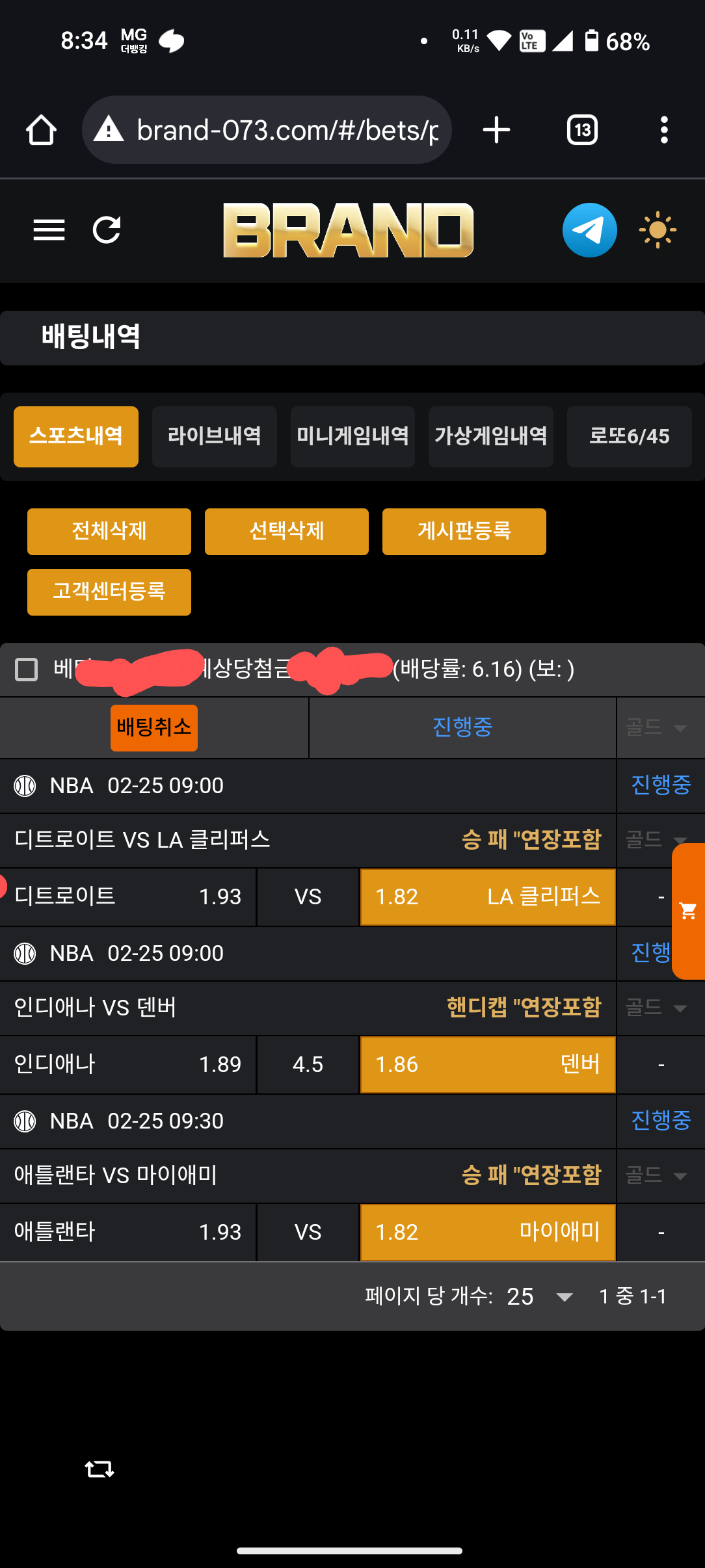Expand the items-per-page dropdown showing 25
The image size is (705, 1568).
[x=540, y=1296]
